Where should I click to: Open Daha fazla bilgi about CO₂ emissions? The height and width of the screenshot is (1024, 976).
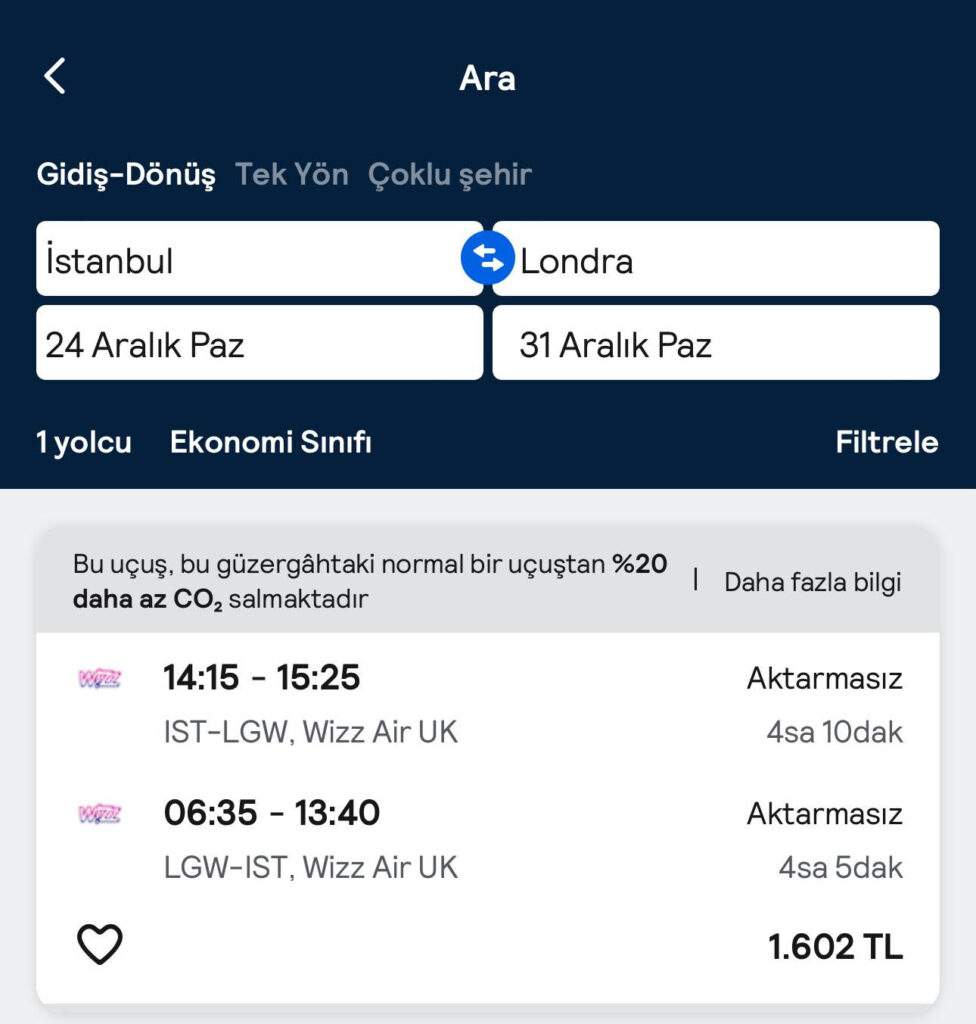point(812,583)
